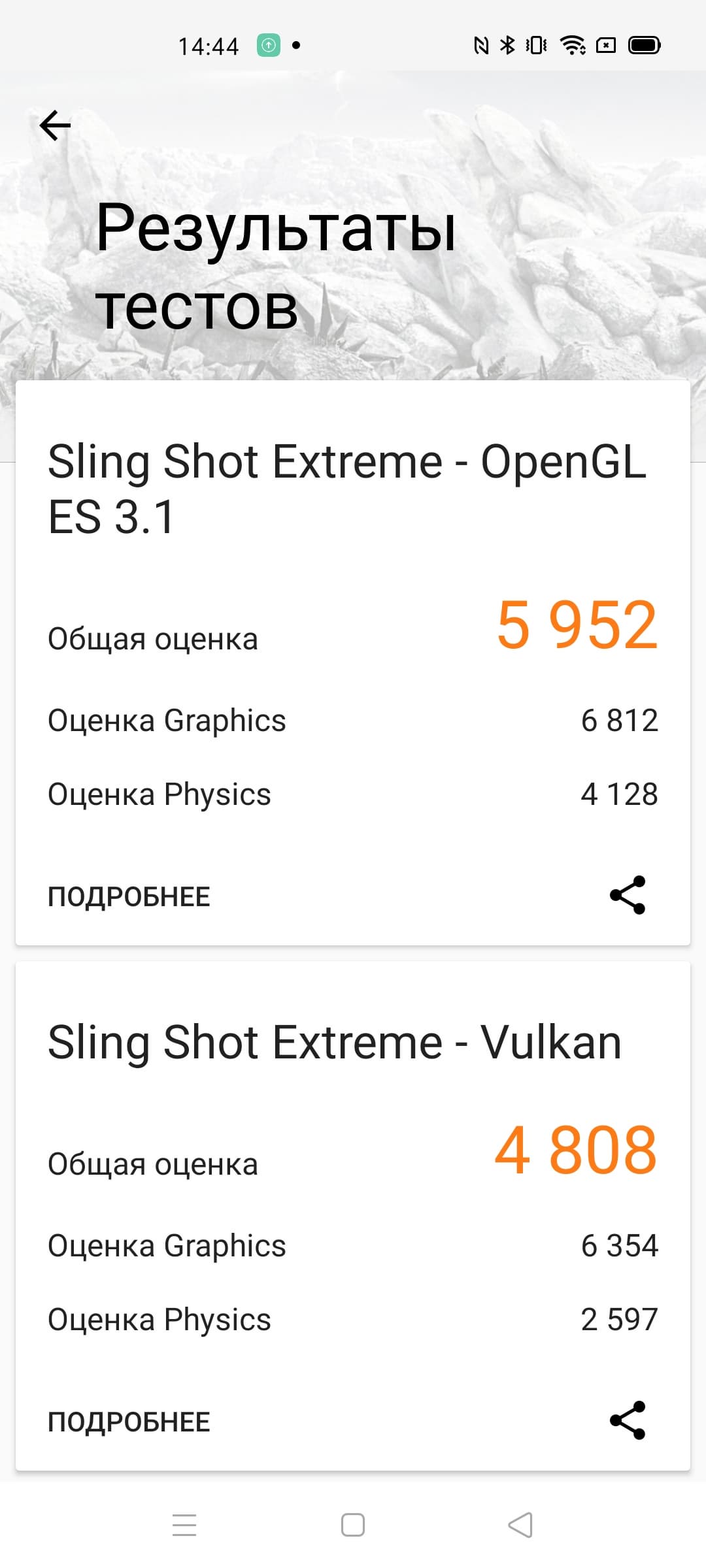Image resolution: width=706 pixels, height=1568 pixels.
Task: Open recent apps from the navigation bar
Action: pyautogui.click(x=184, y=1525)
